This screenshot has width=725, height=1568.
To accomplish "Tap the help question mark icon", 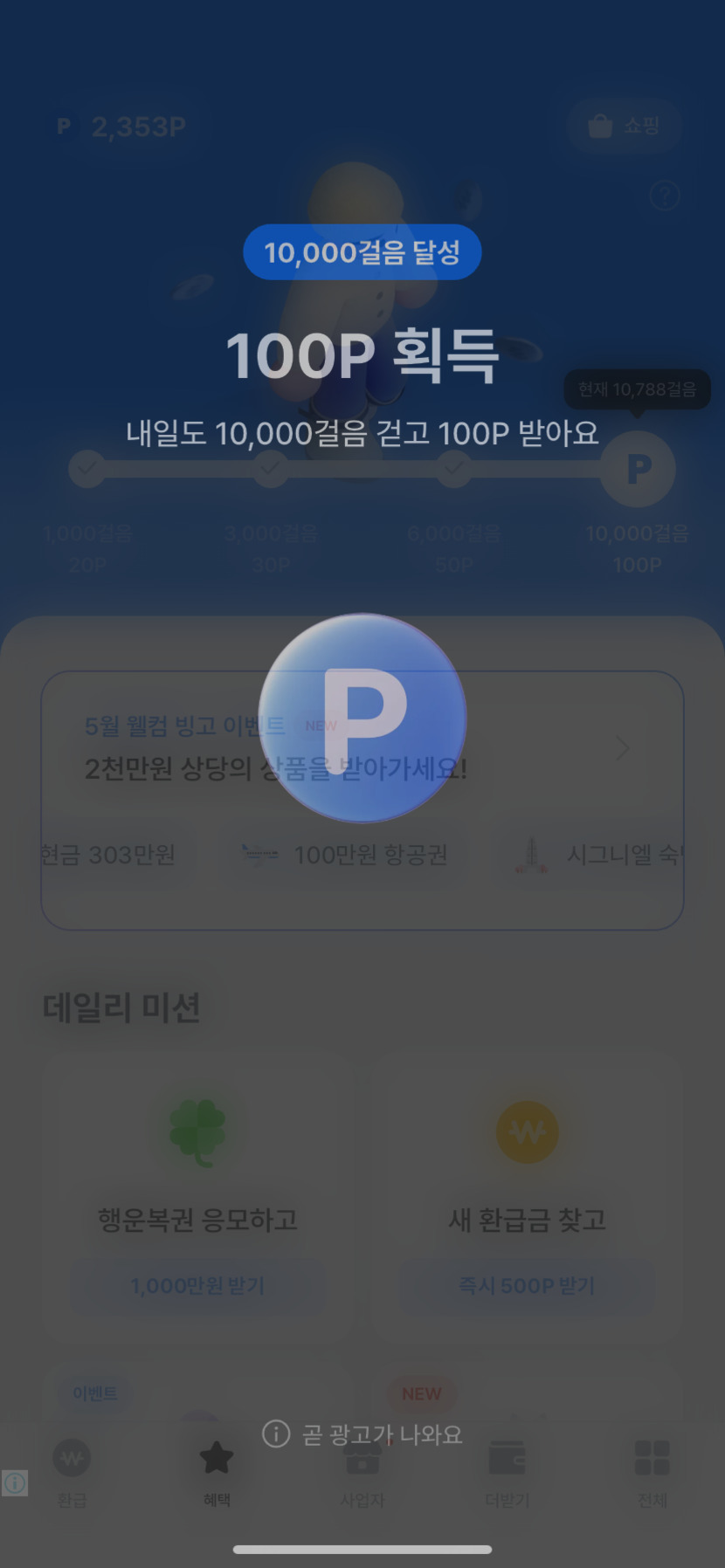I will 665,196.
